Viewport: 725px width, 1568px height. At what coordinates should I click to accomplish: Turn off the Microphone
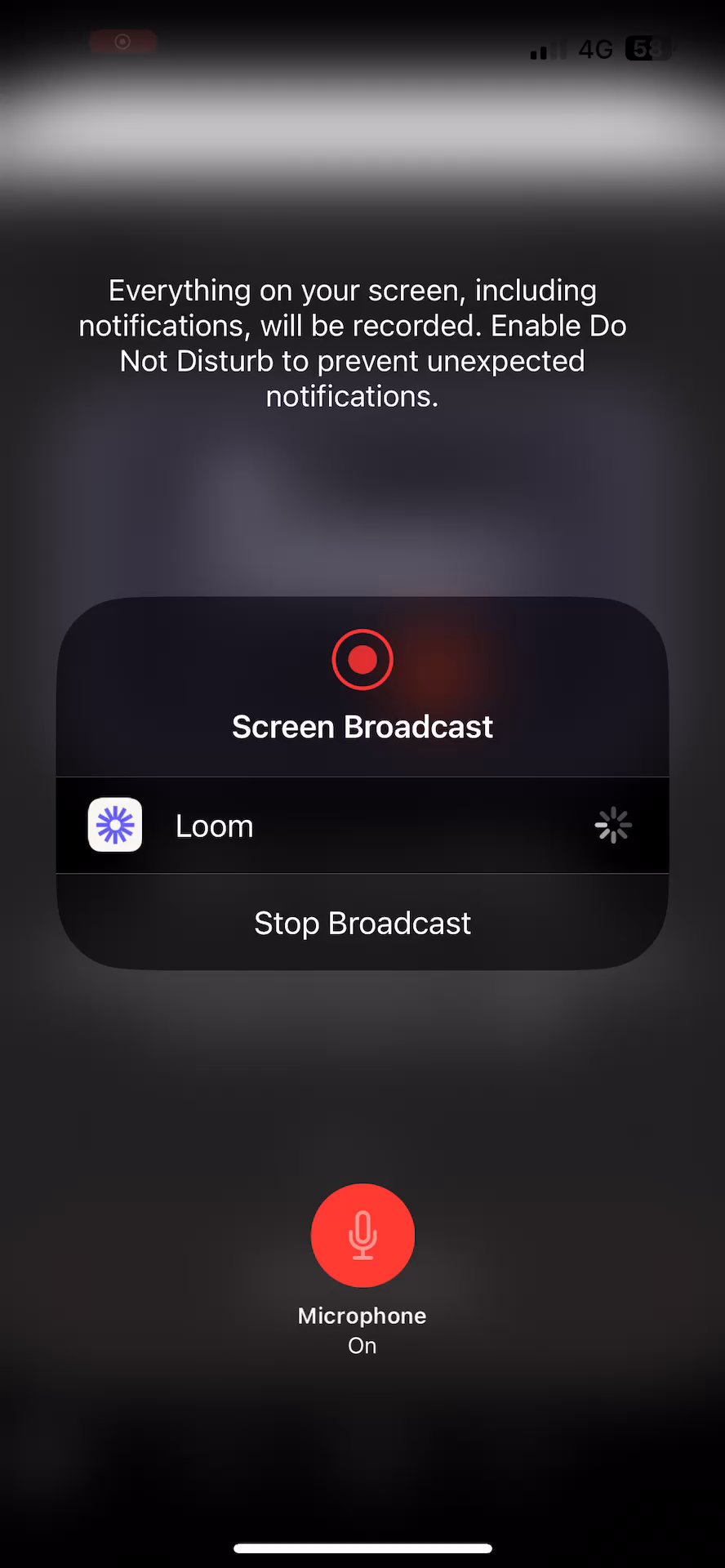[362, 1235]
